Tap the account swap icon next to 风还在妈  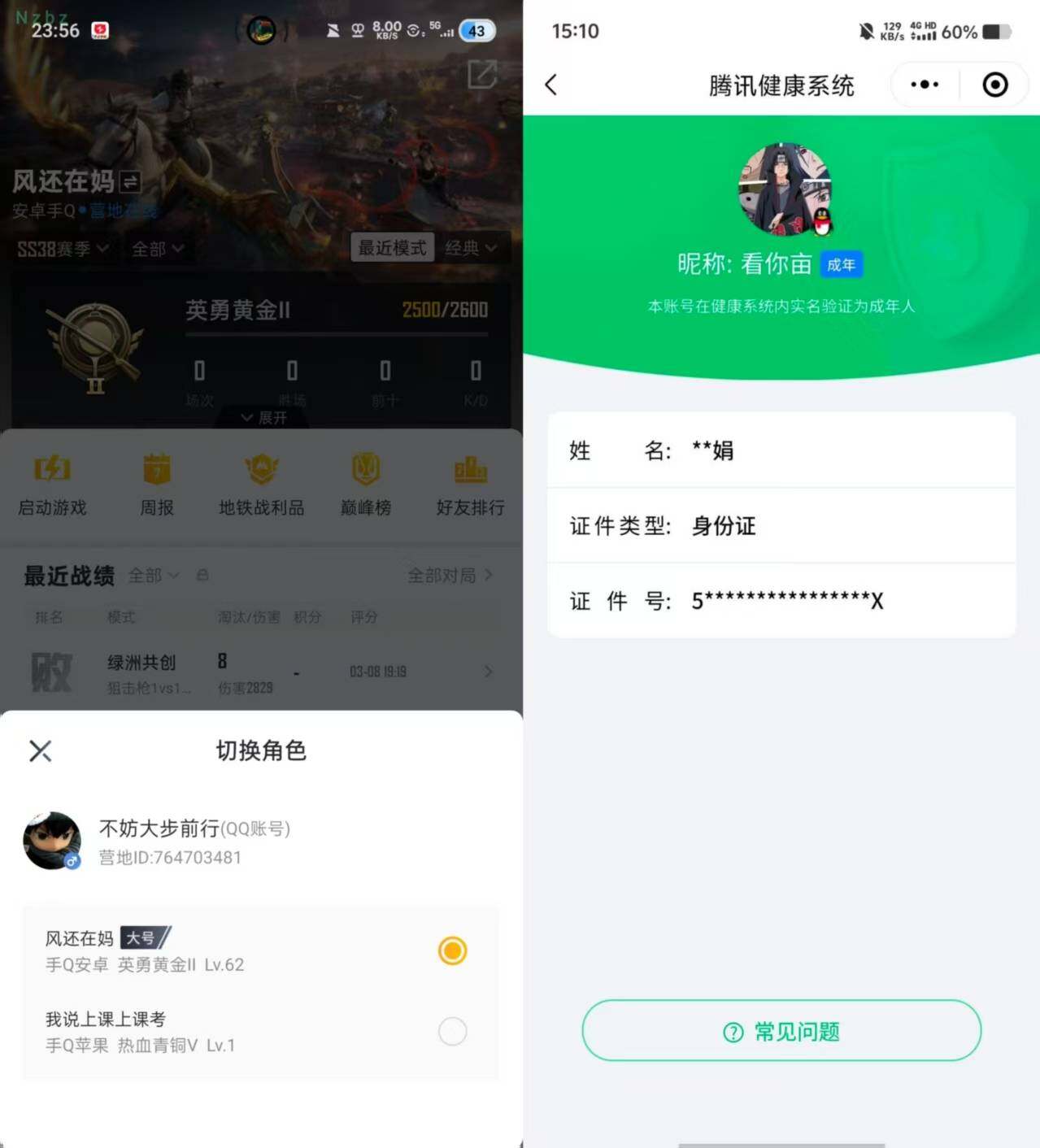(128, 182)
